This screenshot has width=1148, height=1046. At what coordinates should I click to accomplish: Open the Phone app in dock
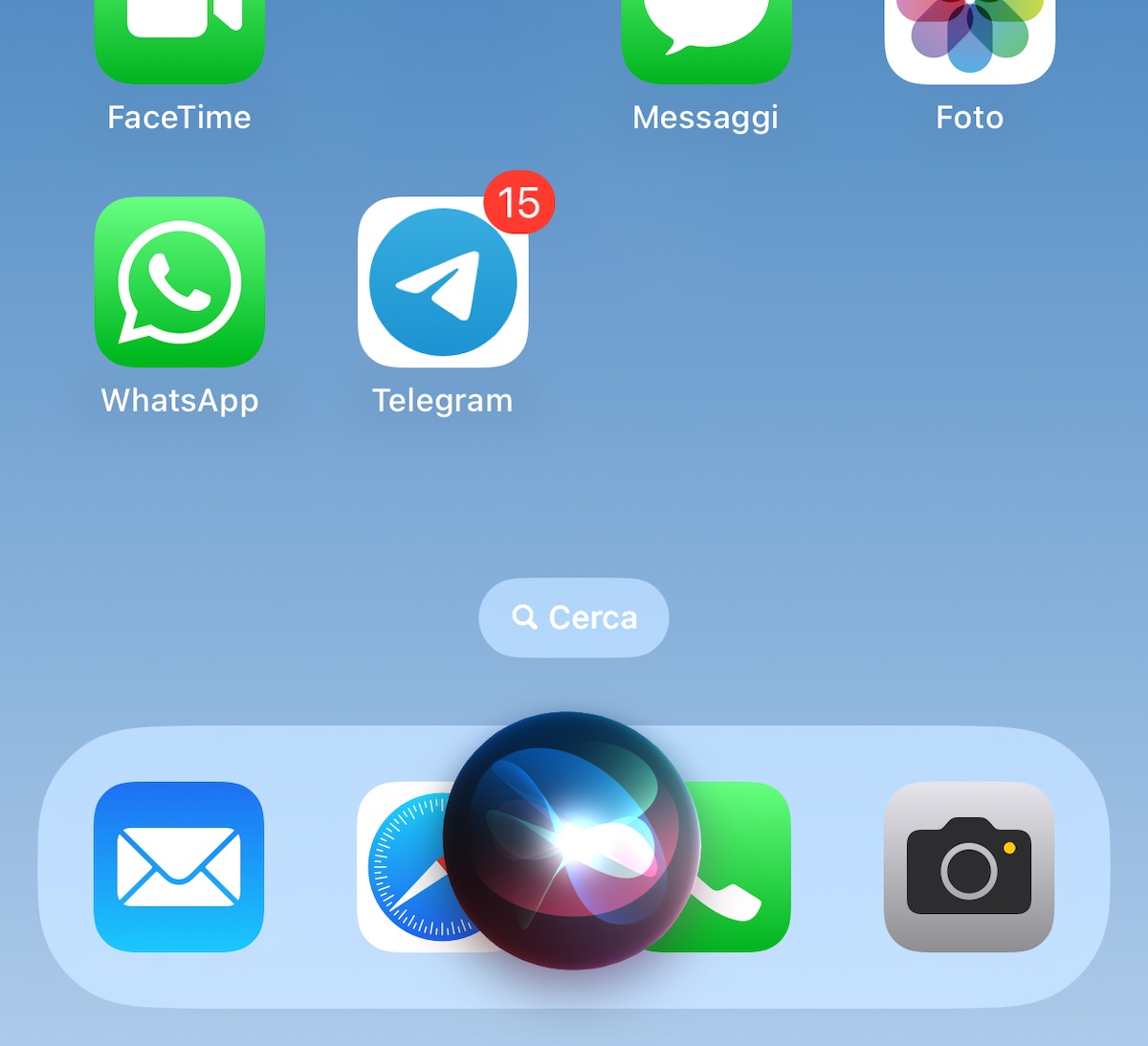751,867
